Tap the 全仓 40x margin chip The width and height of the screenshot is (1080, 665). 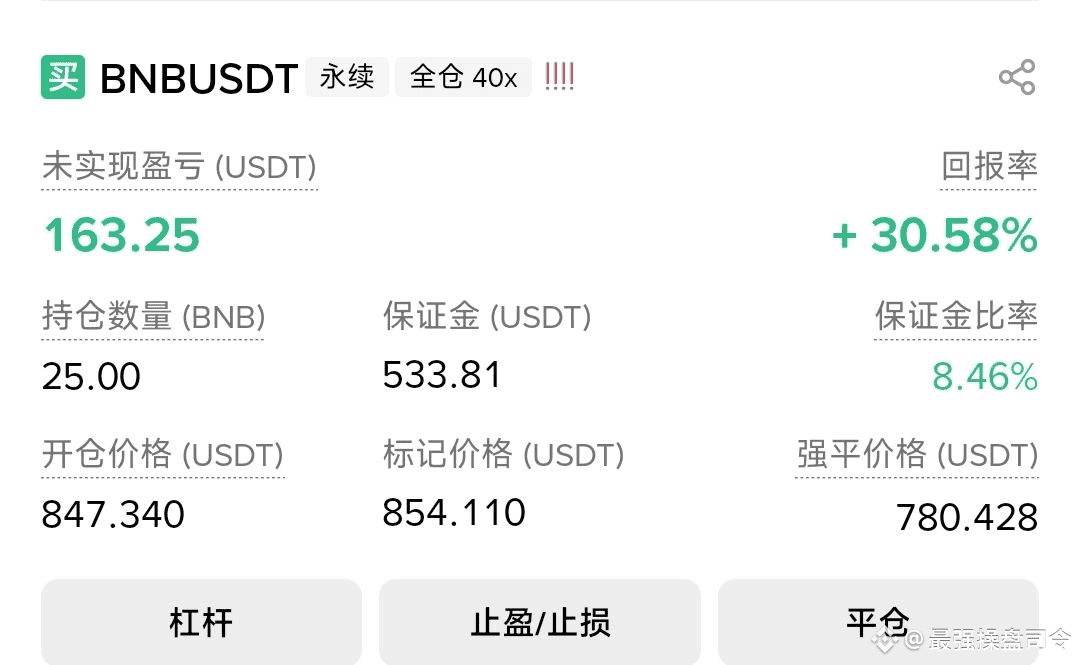pyautogui.click(x=463, y=77)
